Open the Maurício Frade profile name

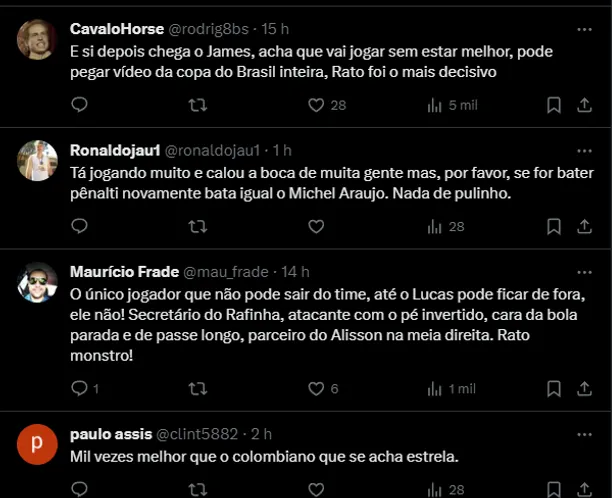tap(123, 272)
